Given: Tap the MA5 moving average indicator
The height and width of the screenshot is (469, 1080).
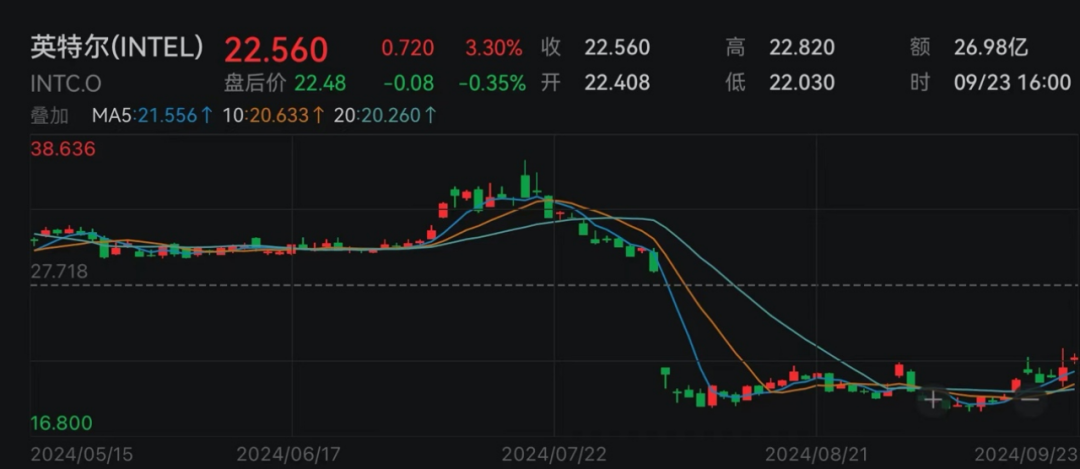Looking at the screenshot, I should [152, 115].
